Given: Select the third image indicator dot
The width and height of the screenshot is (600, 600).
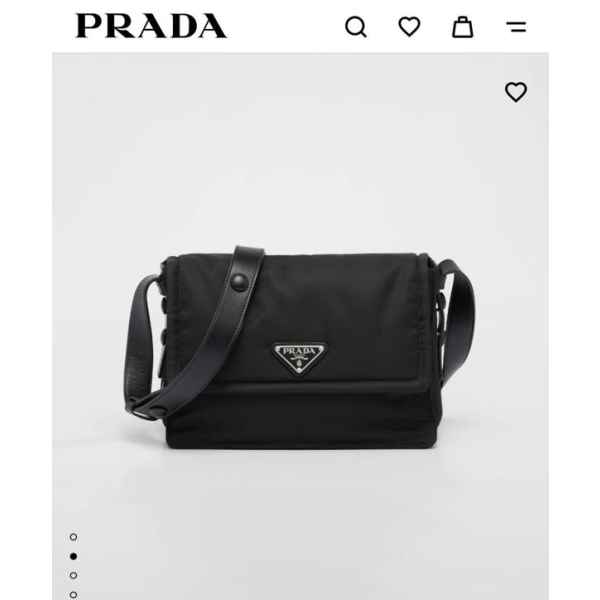Looking at the screenshot, I should (73, 575).
